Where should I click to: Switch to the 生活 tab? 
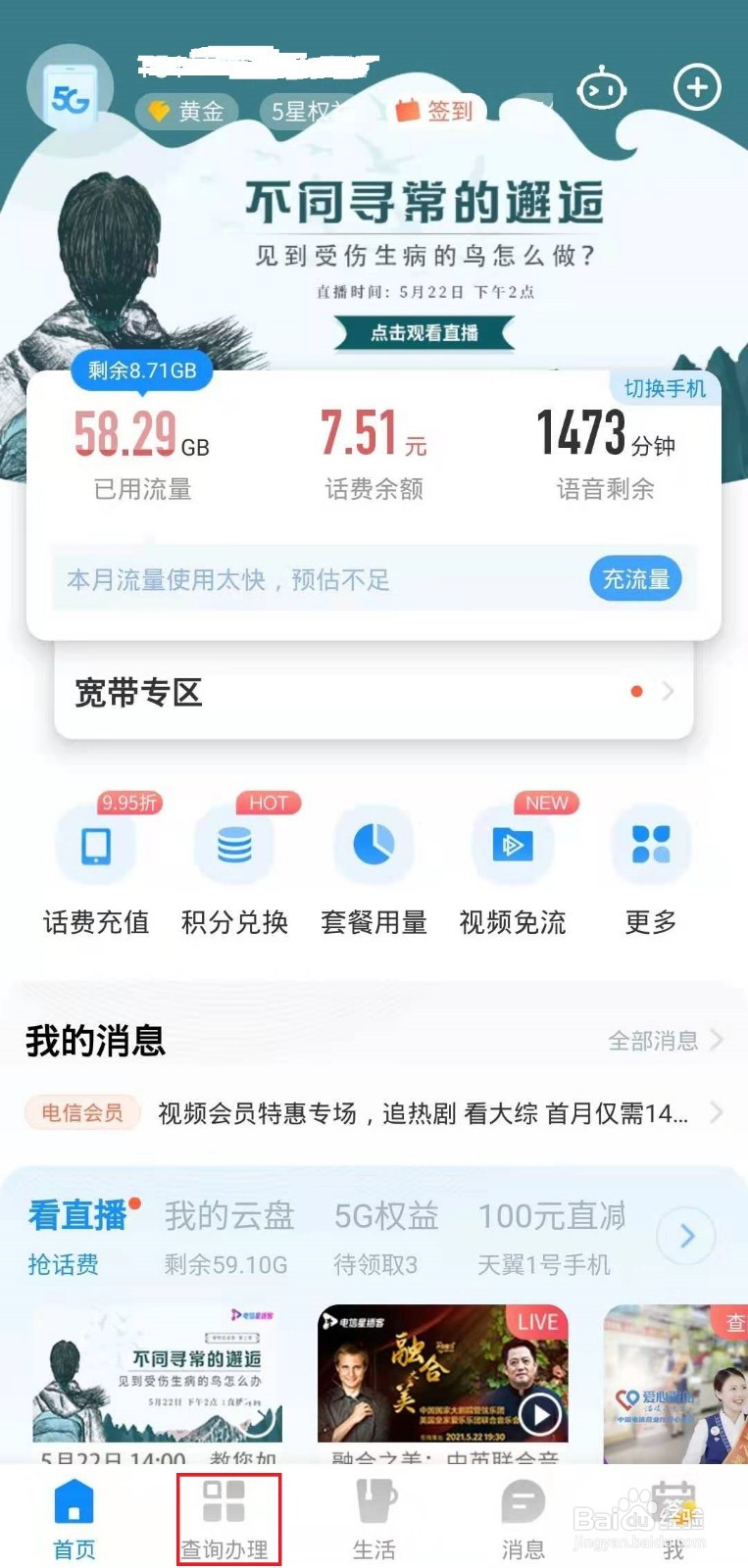tap(374, 1519)
